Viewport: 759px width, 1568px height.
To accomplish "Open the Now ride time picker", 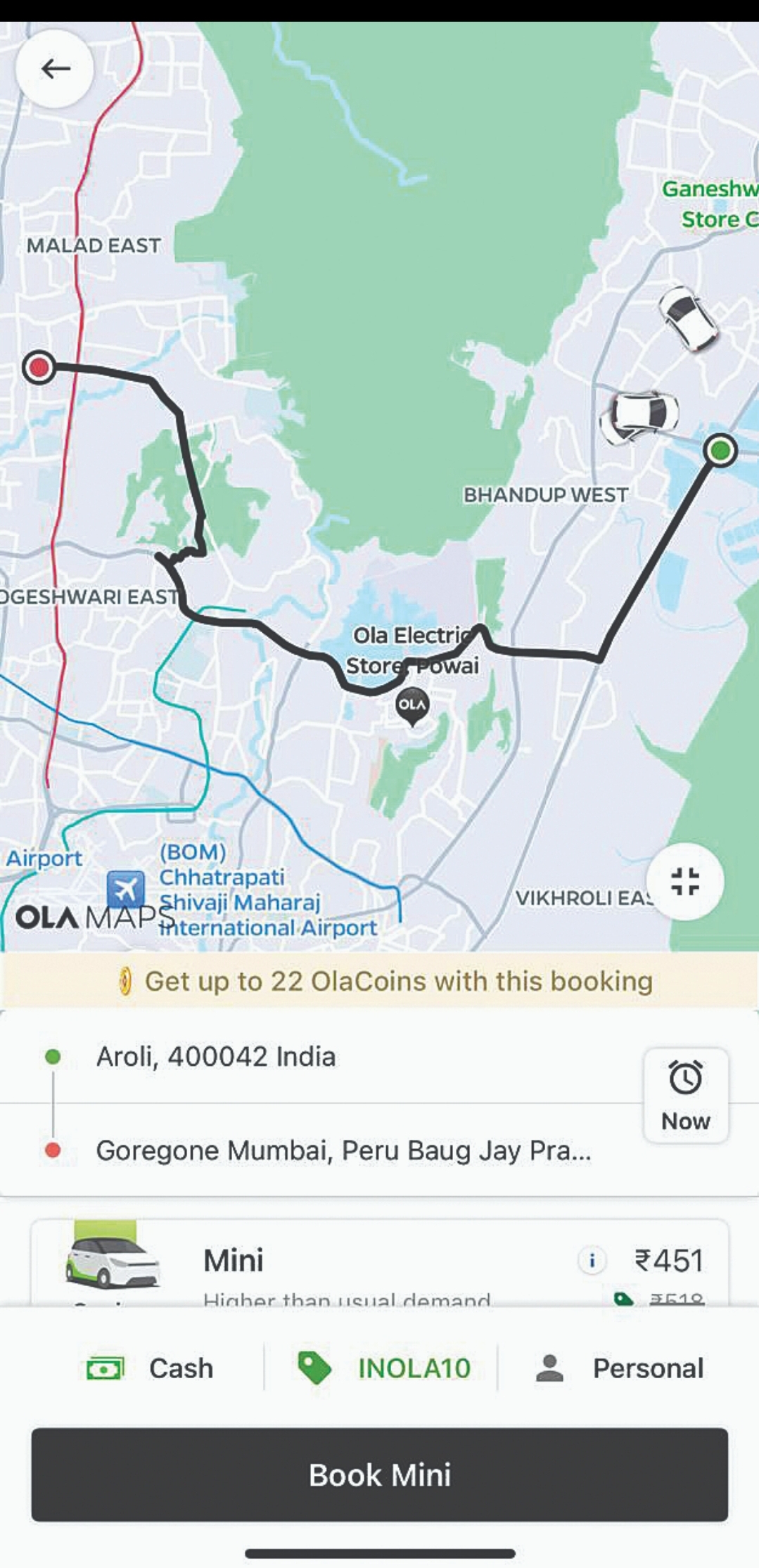I will pos(685,1095).
